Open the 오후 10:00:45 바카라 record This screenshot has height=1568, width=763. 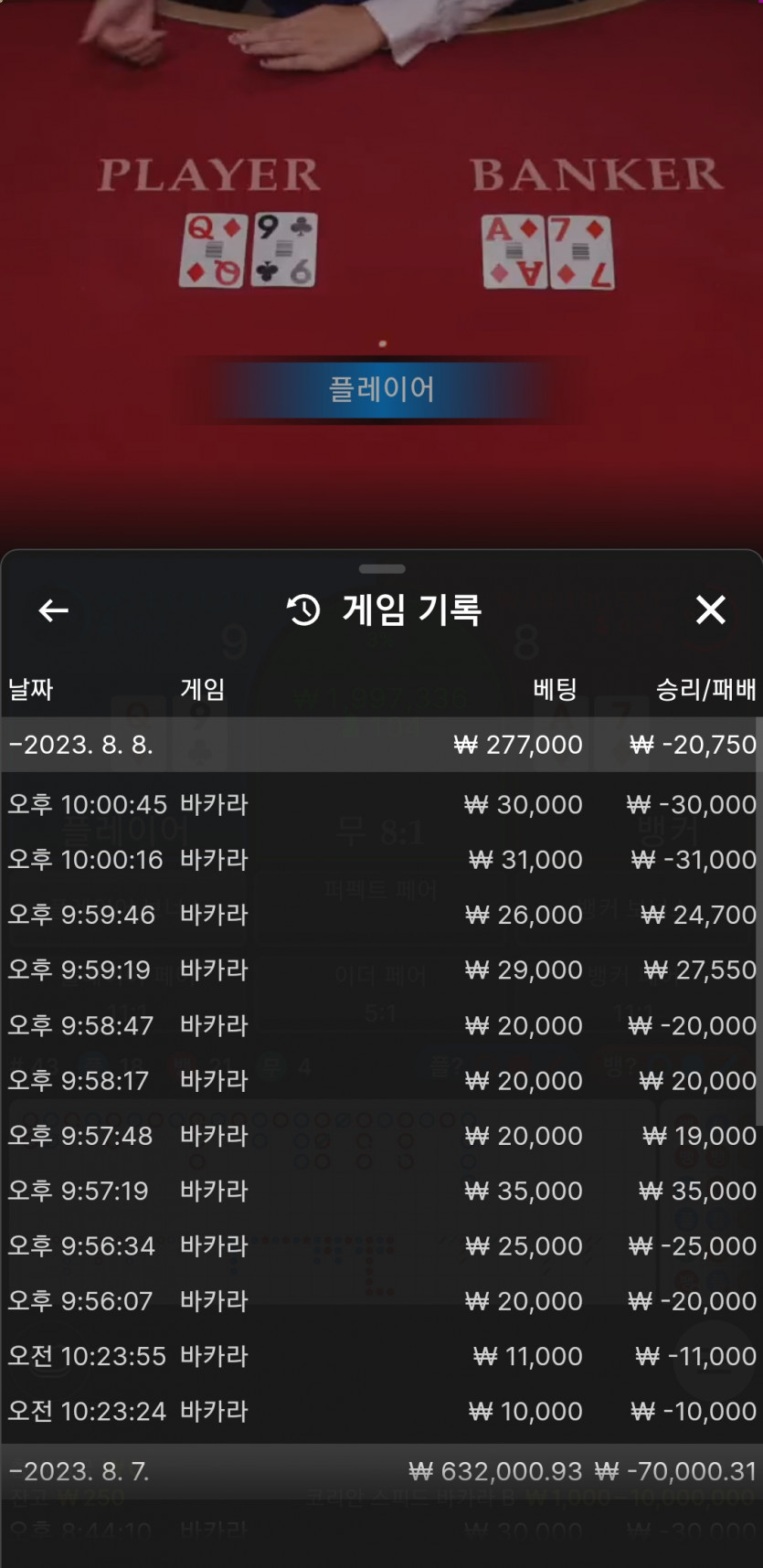pos(381,805)
